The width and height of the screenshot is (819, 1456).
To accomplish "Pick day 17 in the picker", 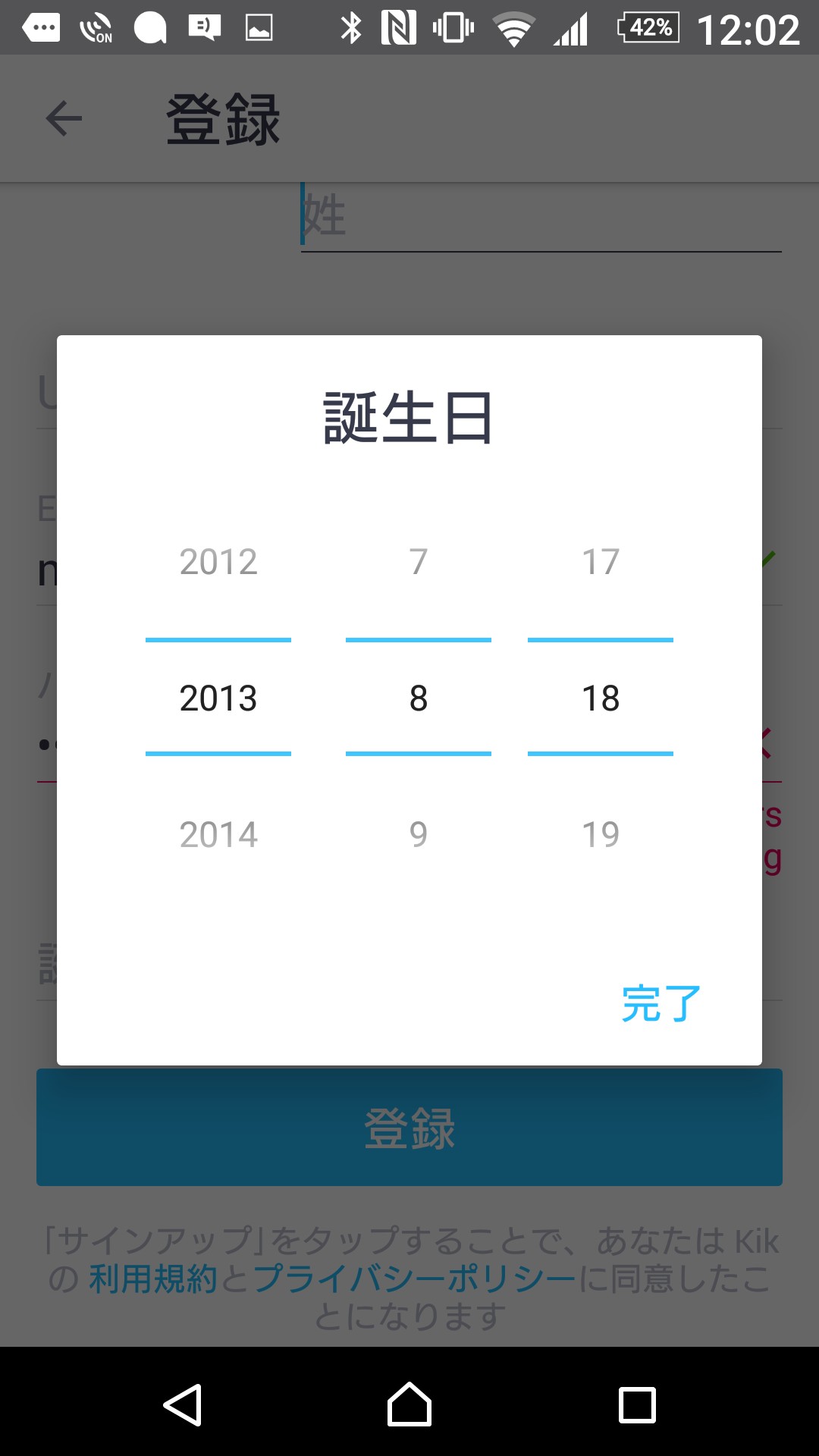I will point(601,562).
